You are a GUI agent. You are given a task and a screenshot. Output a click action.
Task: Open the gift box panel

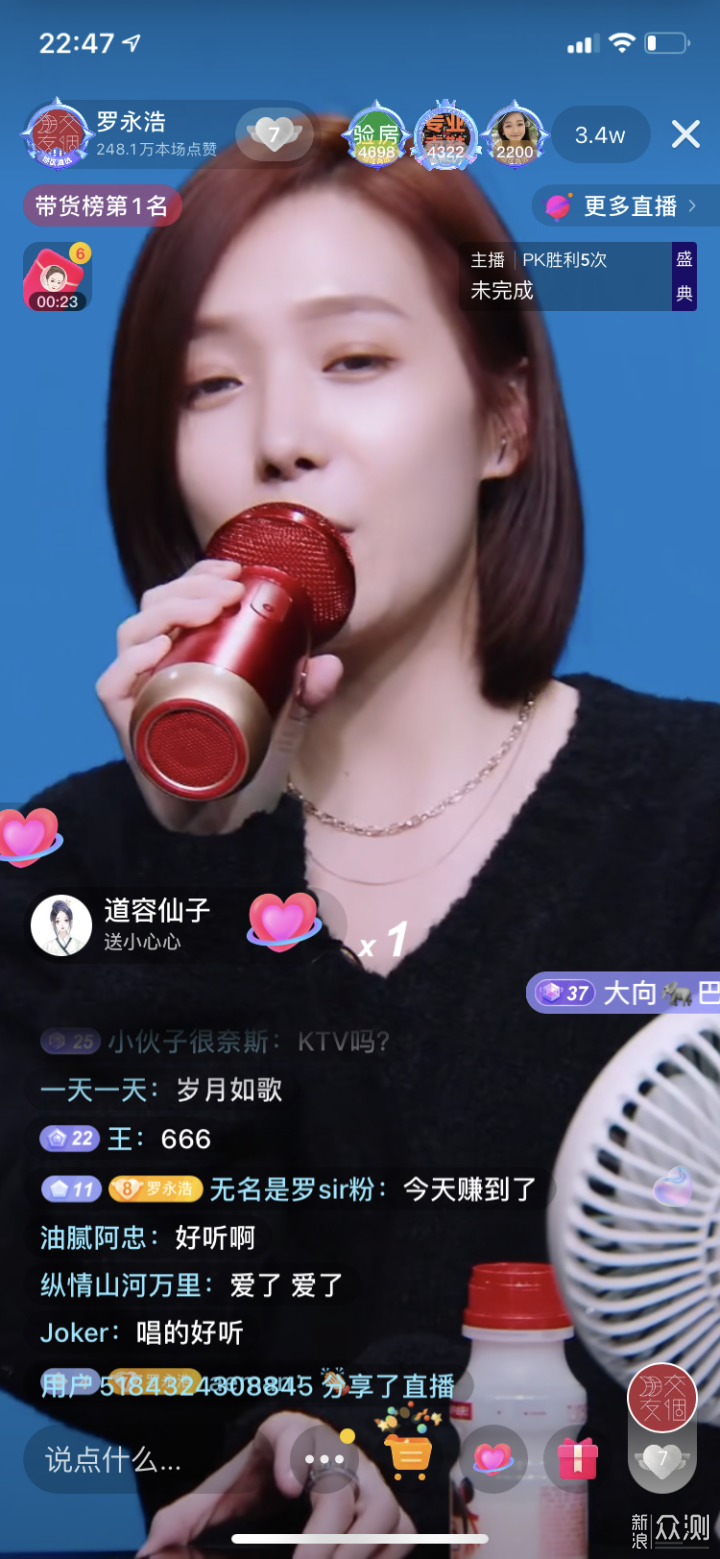576,1459
